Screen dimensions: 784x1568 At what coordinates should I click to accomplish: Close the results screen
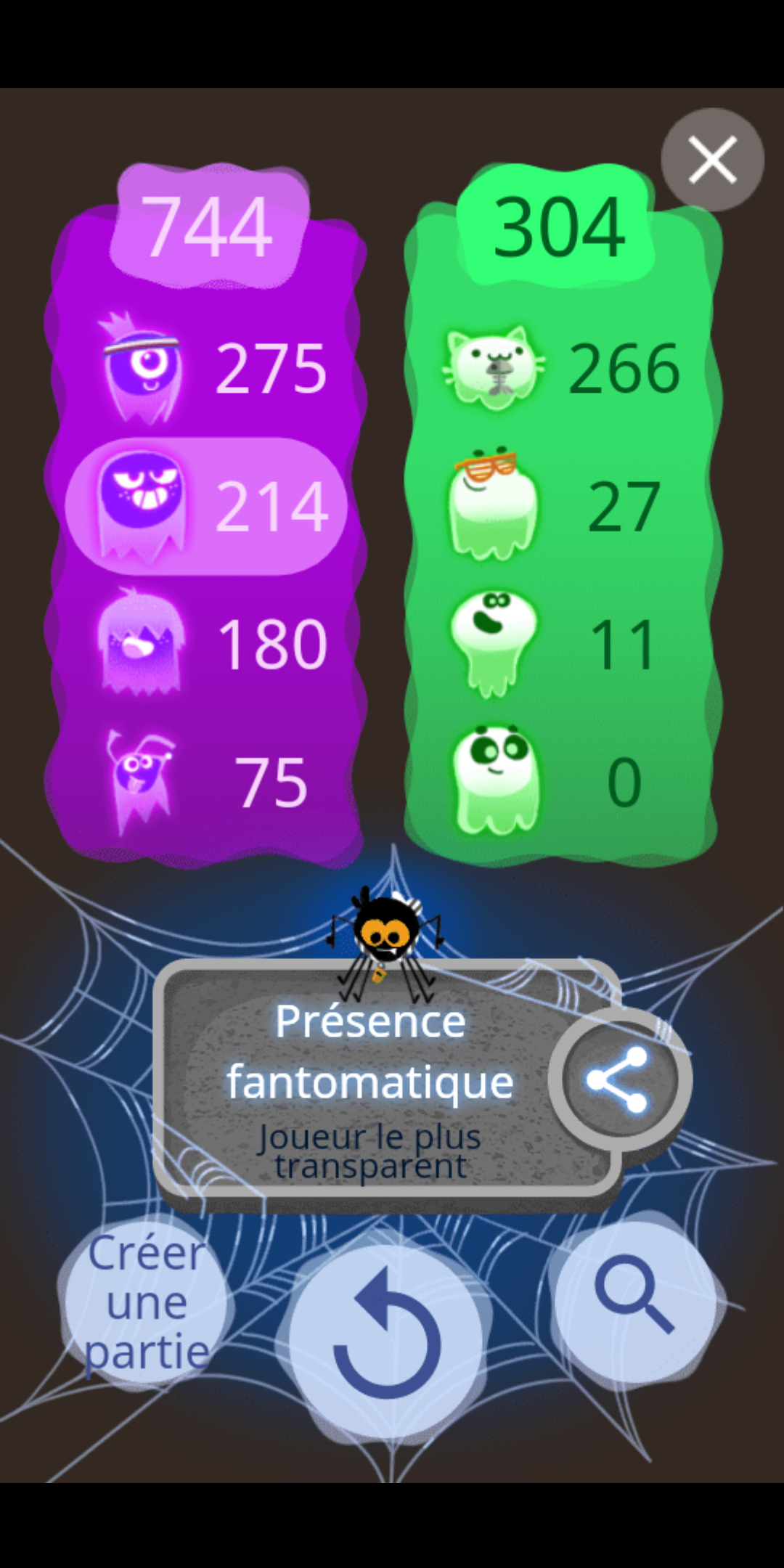click(x=712, y=160)
